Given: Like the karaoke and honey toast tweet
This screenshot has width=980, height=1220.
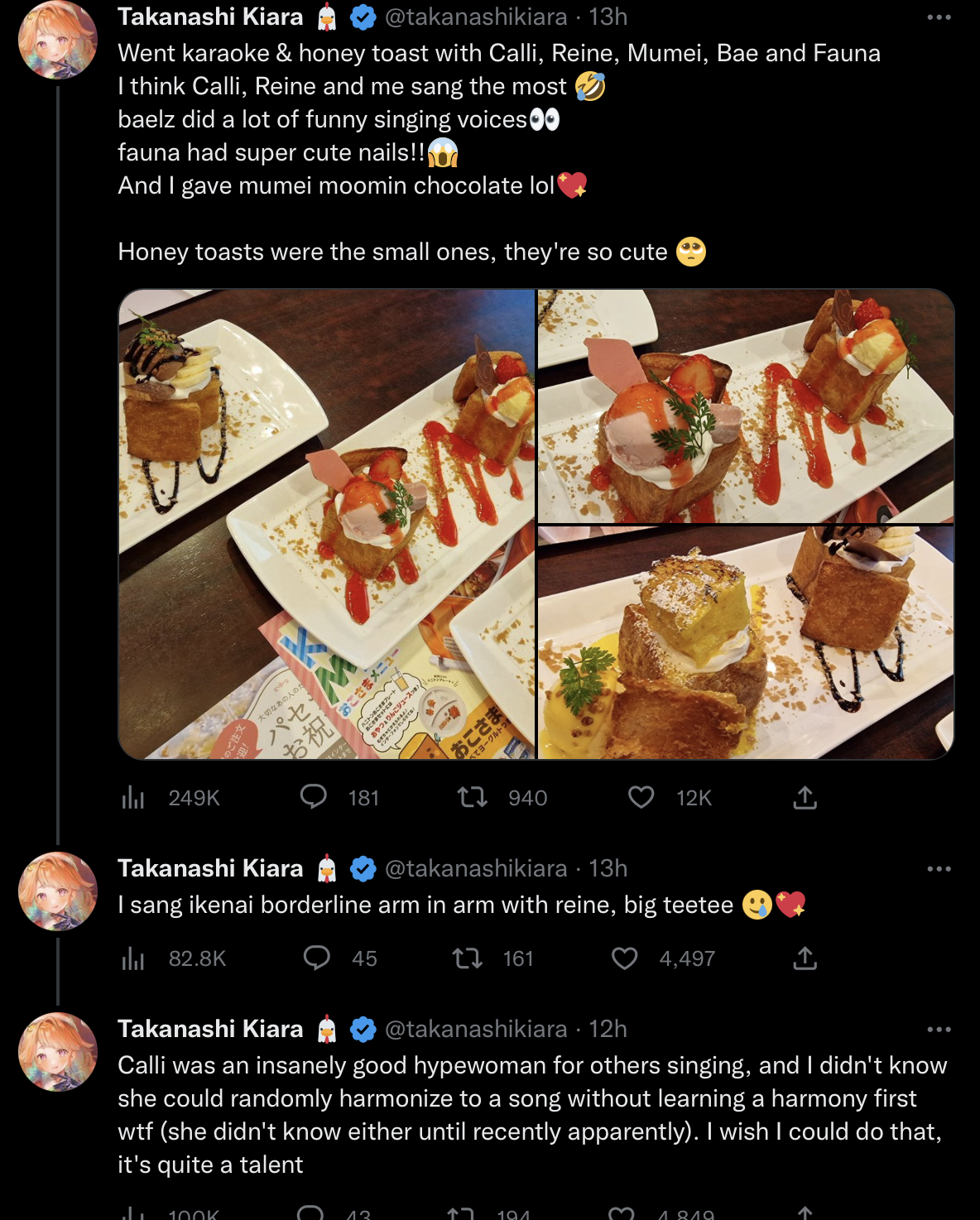Looking at the screenshot, I should [641, 797].
